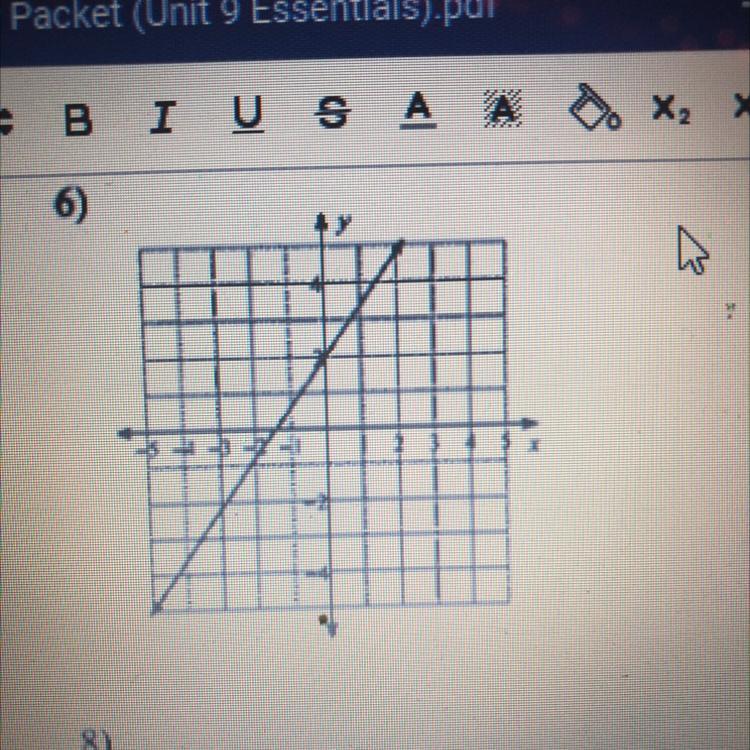Choose the paint bucket fill tool

click(593, 108)
